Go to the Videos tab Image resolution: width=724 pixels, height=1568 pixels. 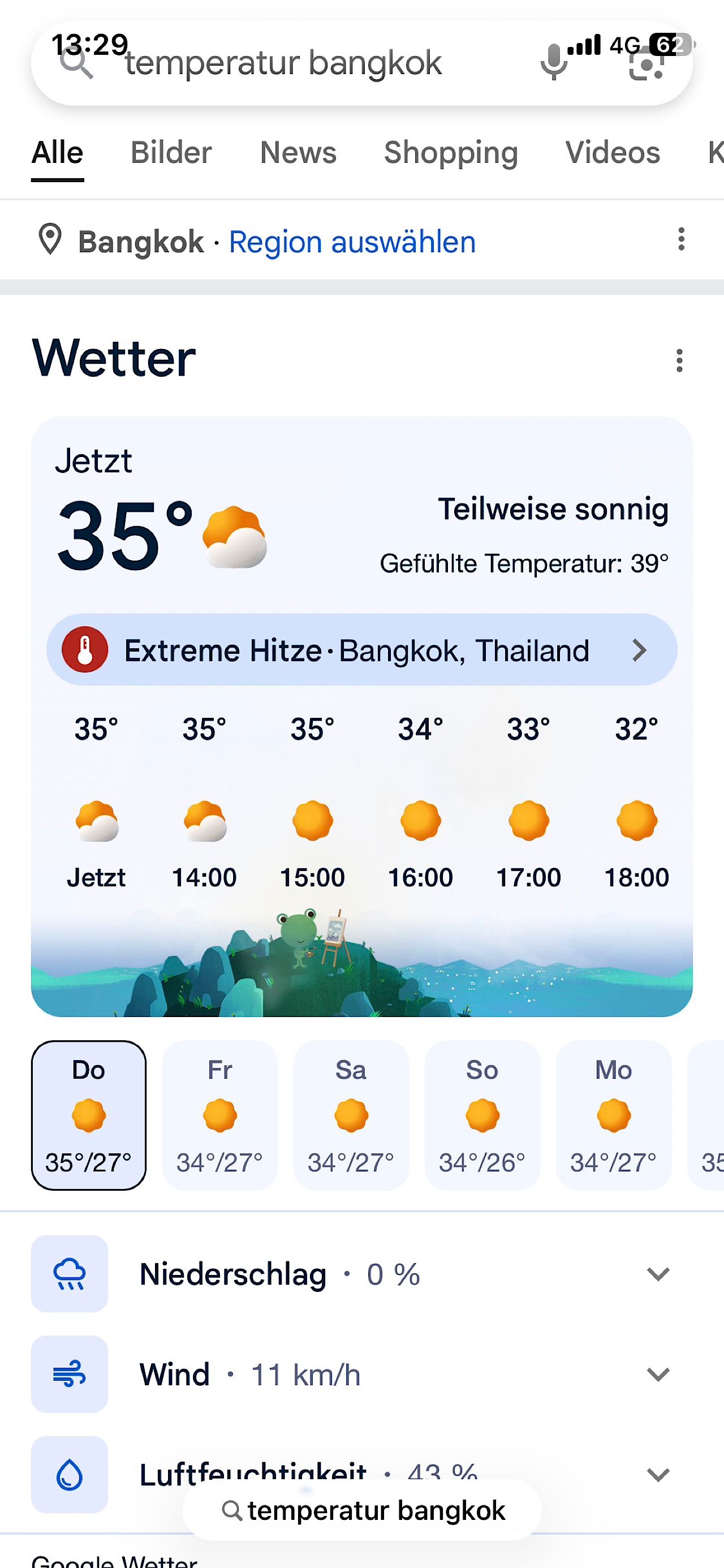[x=612, y=152]
